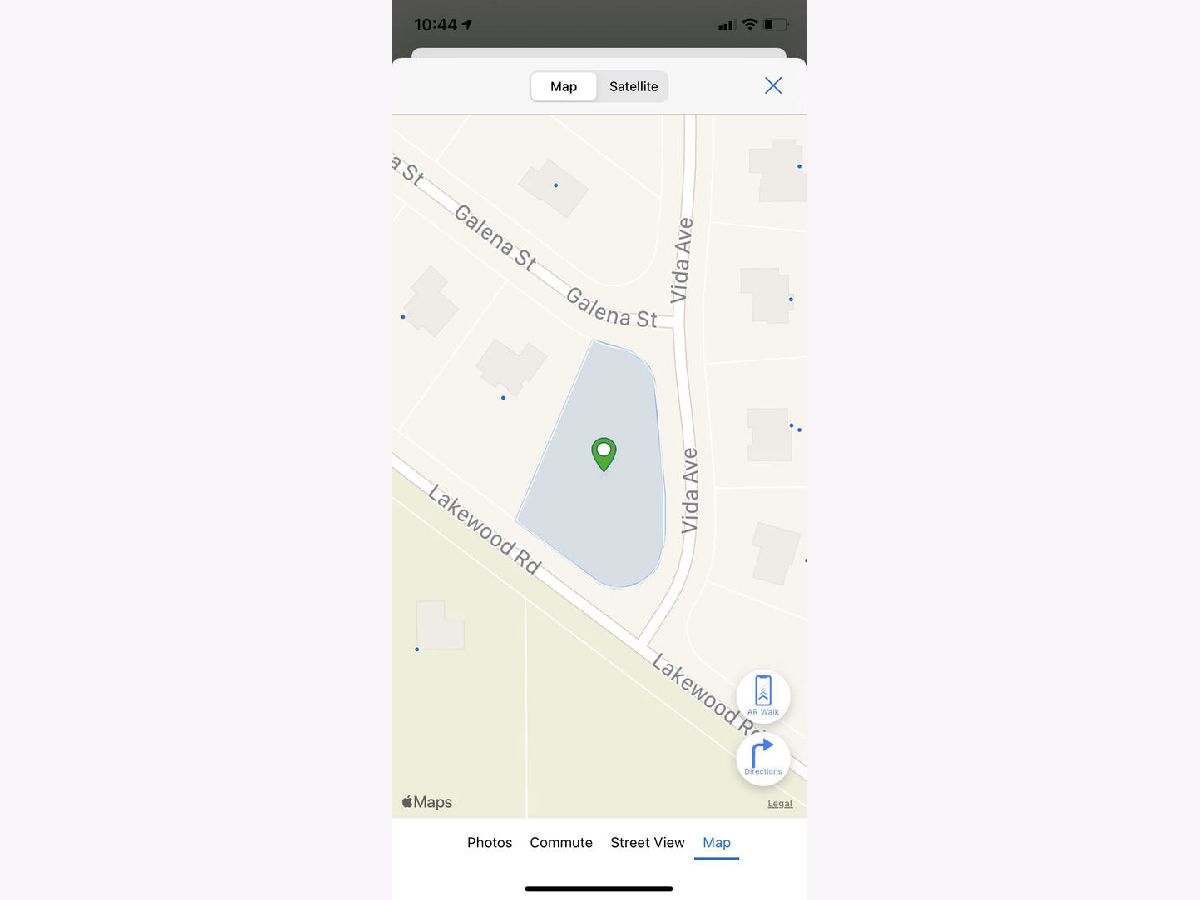Screen dimensions: 1200x900
Task: Tap the green location pin
Action: (603, 453)
